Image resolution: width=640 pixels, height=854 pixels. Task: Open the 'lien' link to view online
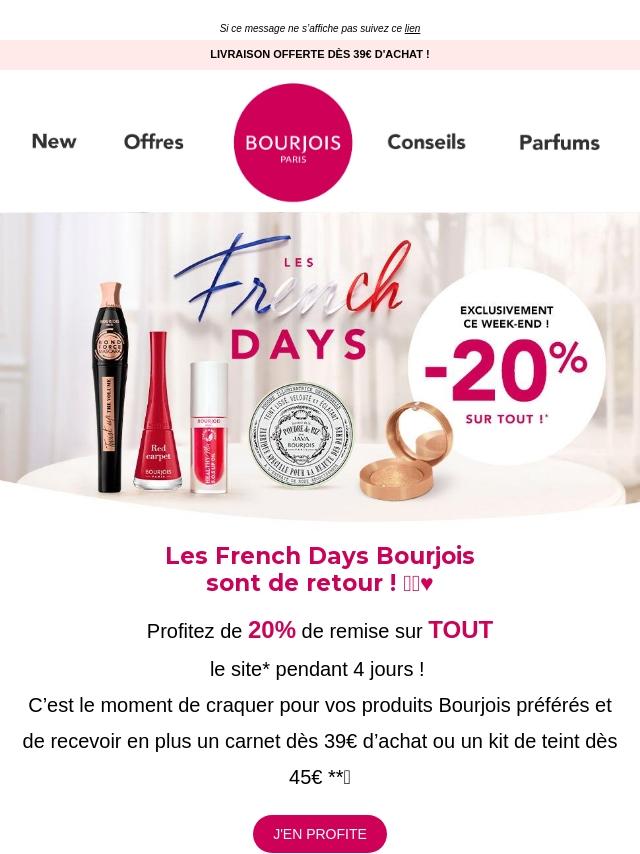tap(412, 29)
